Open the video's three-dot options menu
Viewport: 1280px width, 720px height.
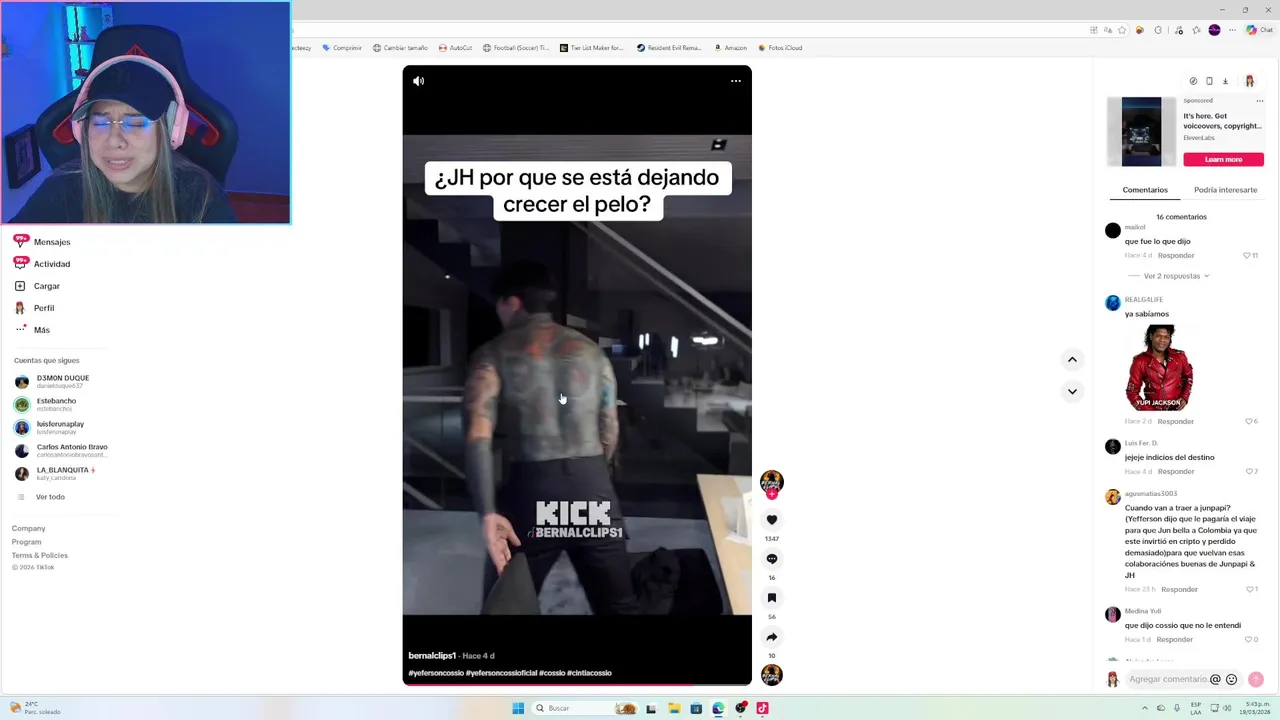click(735, 81)
